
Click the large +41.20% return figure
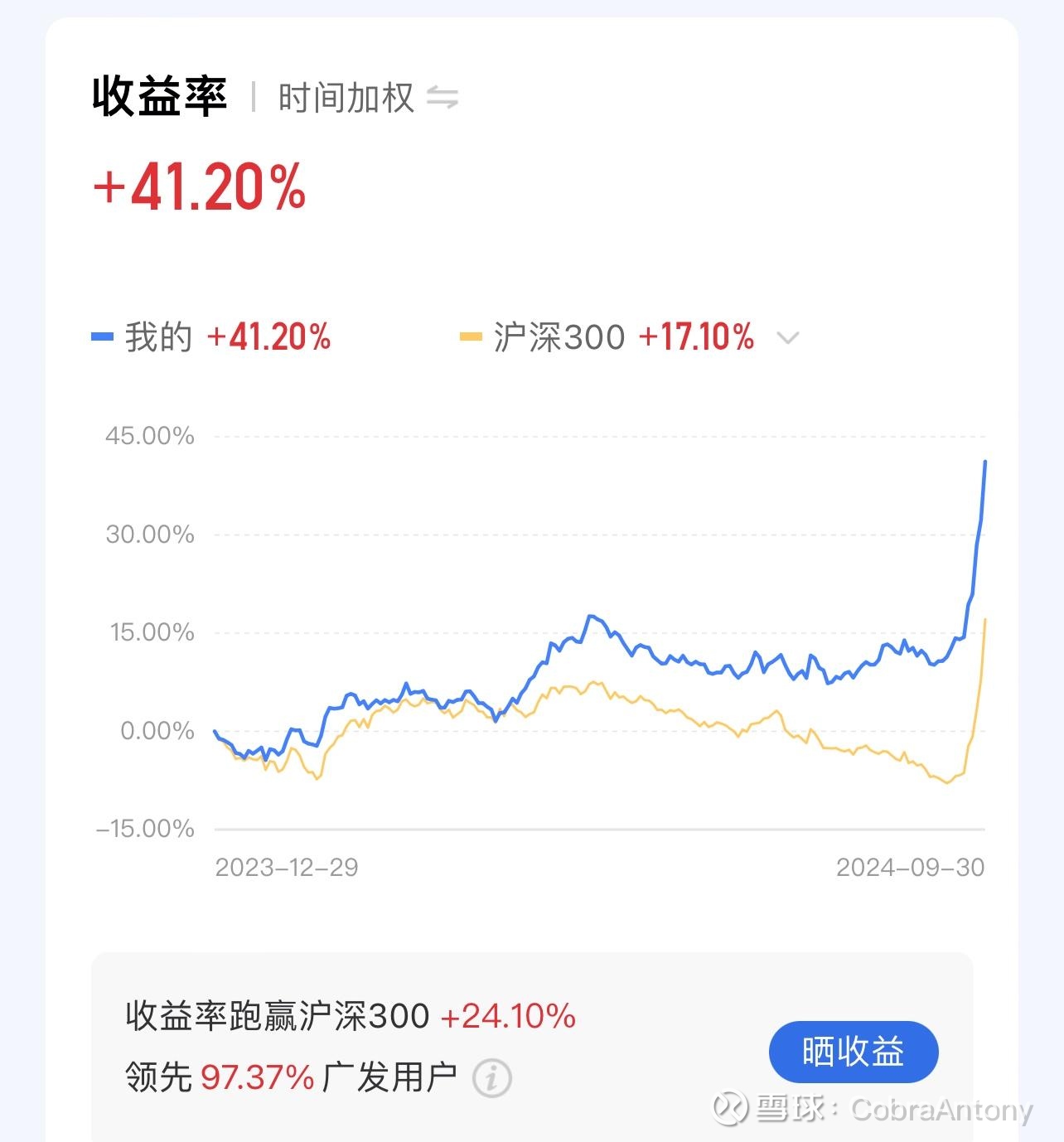pyautogui.click(x=199, y=189)
